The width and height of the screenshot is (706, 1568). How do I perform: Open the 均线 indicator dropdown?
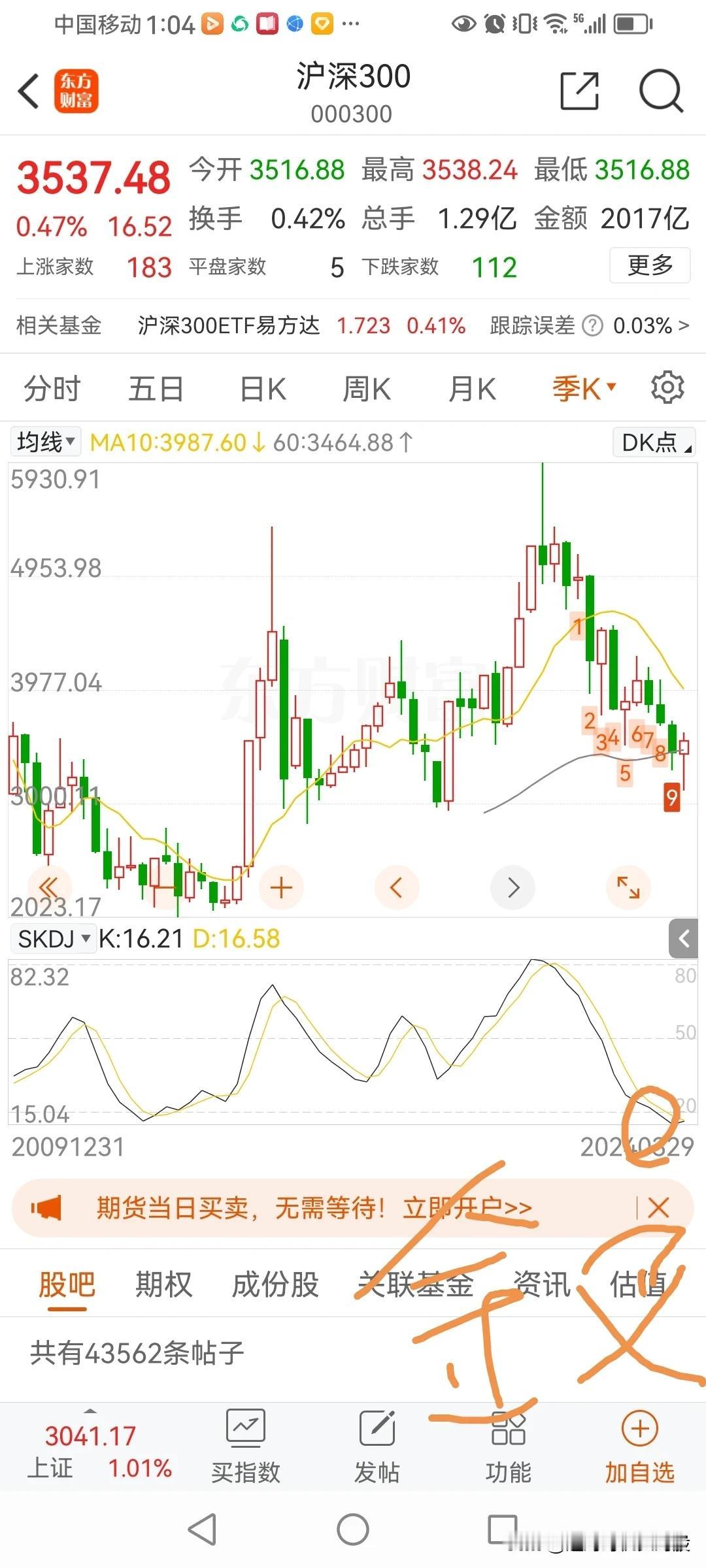[45, 442]
